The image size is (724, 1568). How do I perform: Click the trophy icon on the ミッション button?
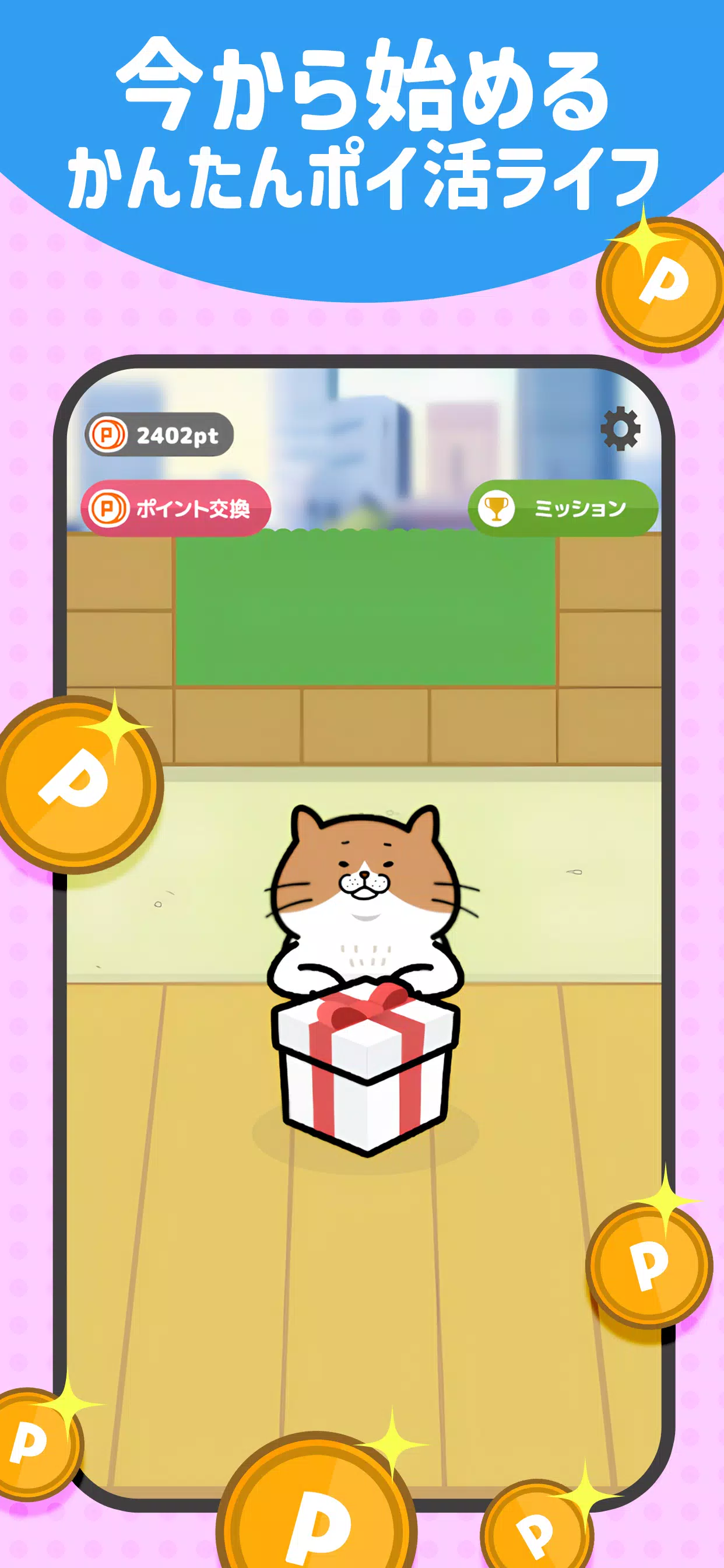(497, 507)
